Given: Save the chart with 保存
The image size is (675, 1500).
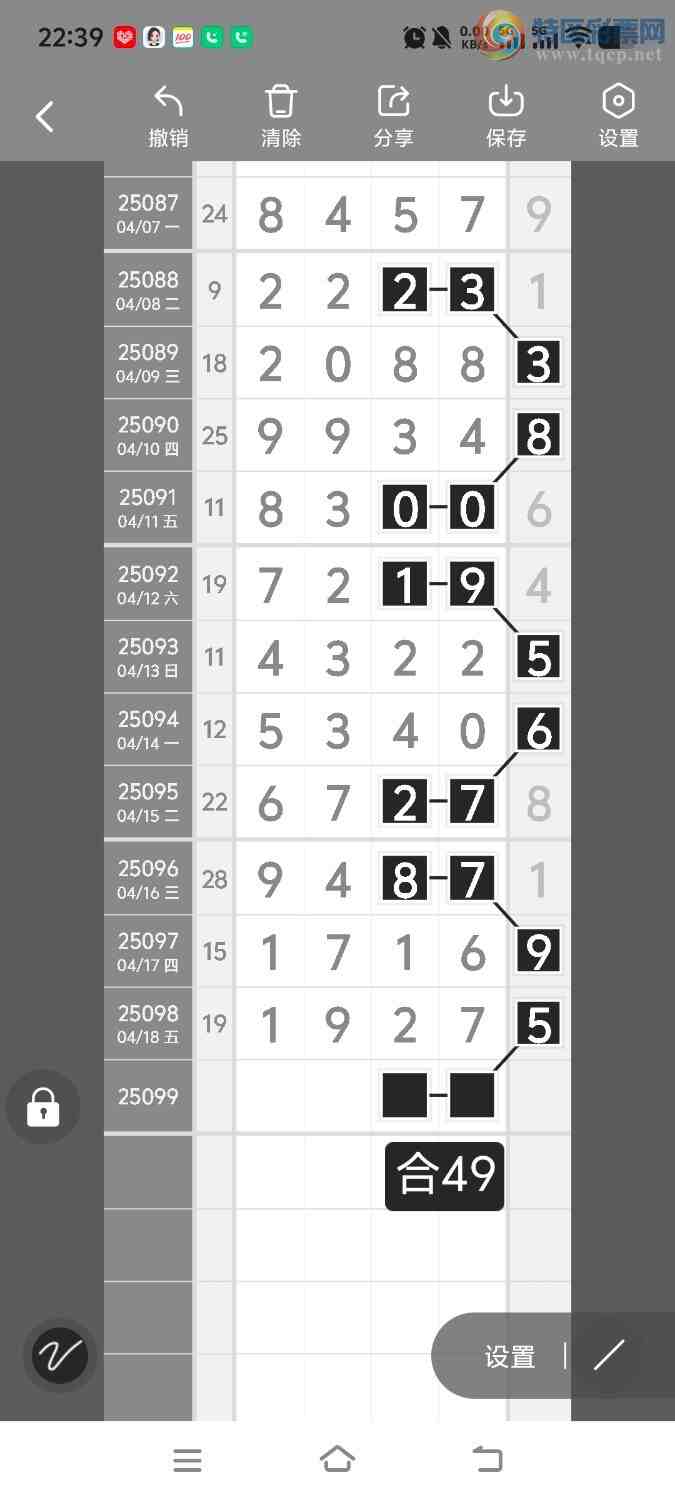Looking at the screenshot, I should (x=506, y=117).
